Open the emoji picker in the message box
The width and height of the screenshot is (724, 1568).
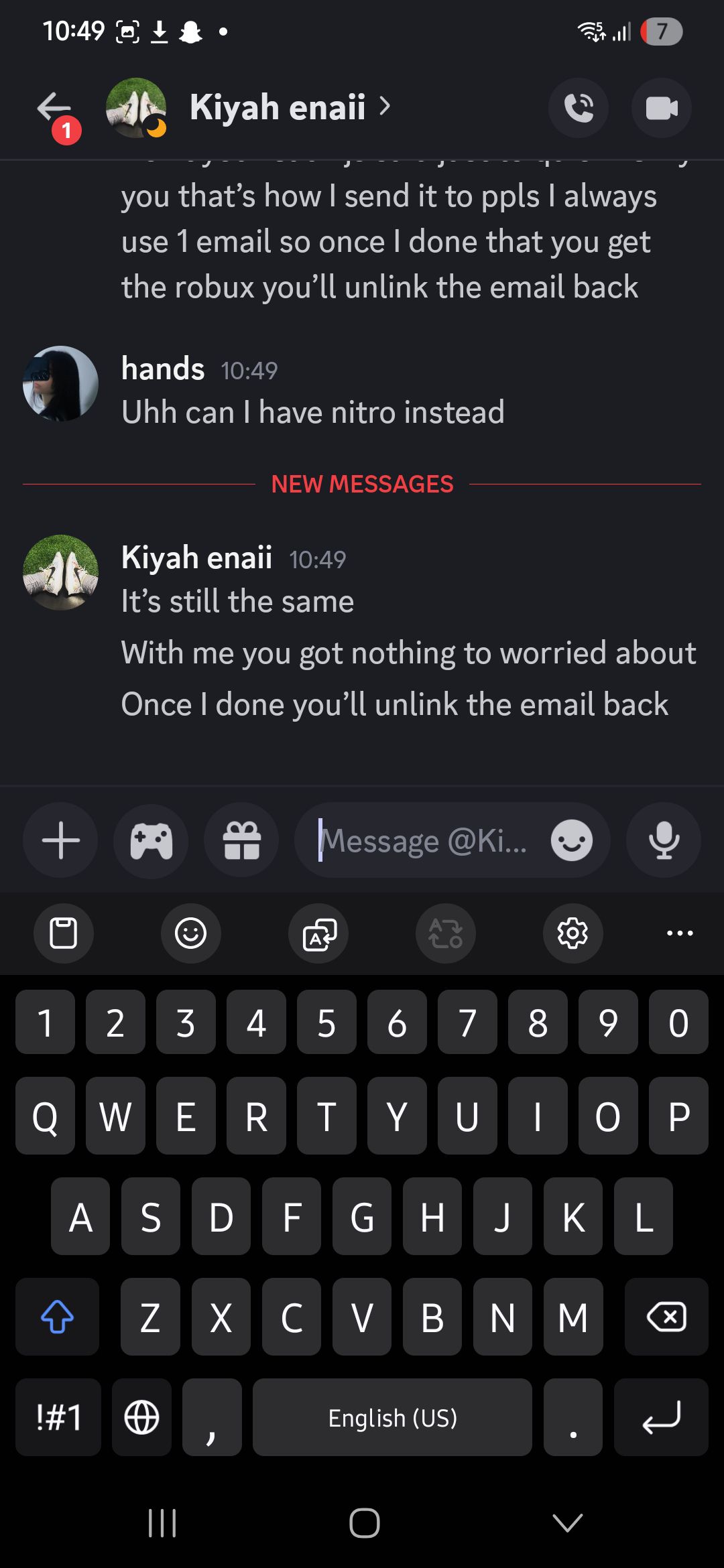coord(571,840)
